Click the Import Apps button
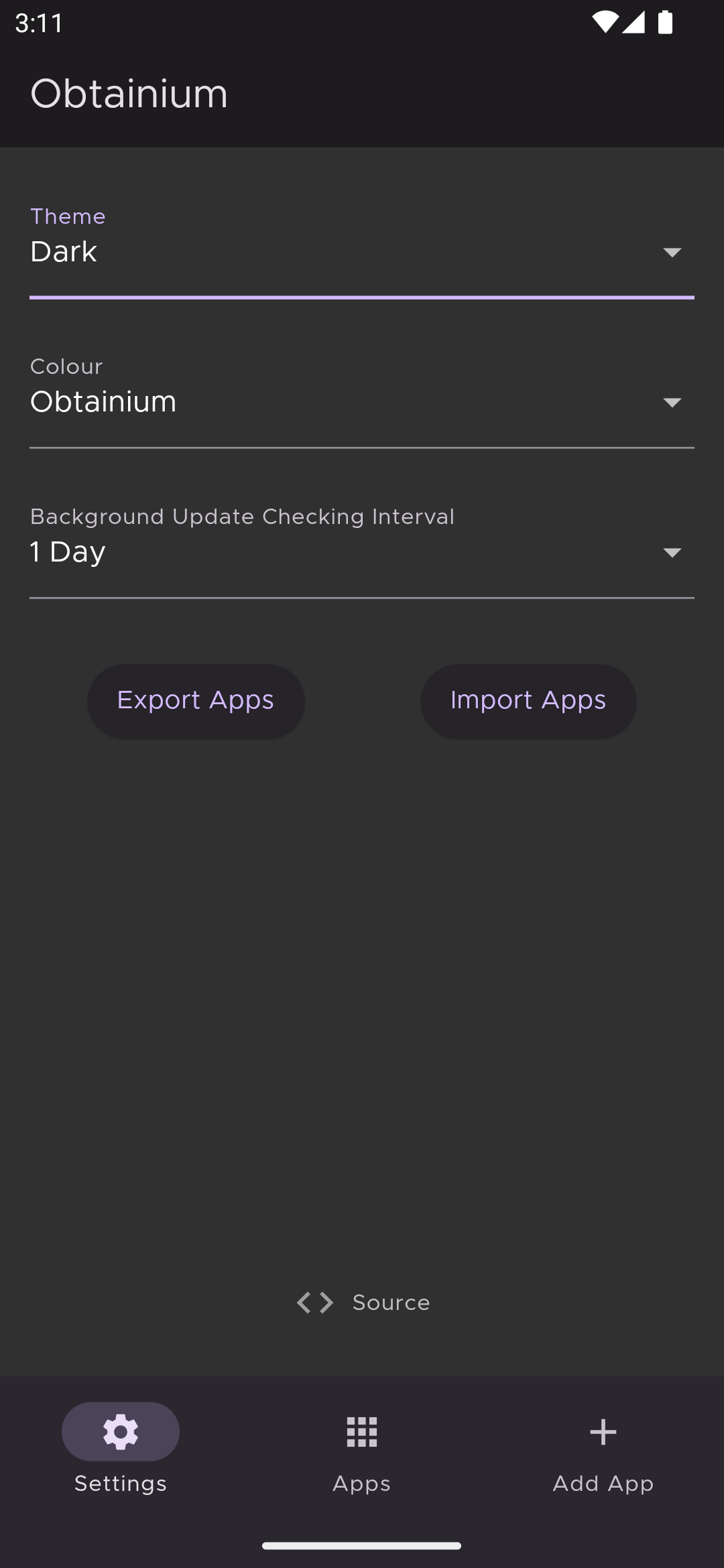This screenshot has width=724, height=1568. pyautogui.click(x=528, y=700)
